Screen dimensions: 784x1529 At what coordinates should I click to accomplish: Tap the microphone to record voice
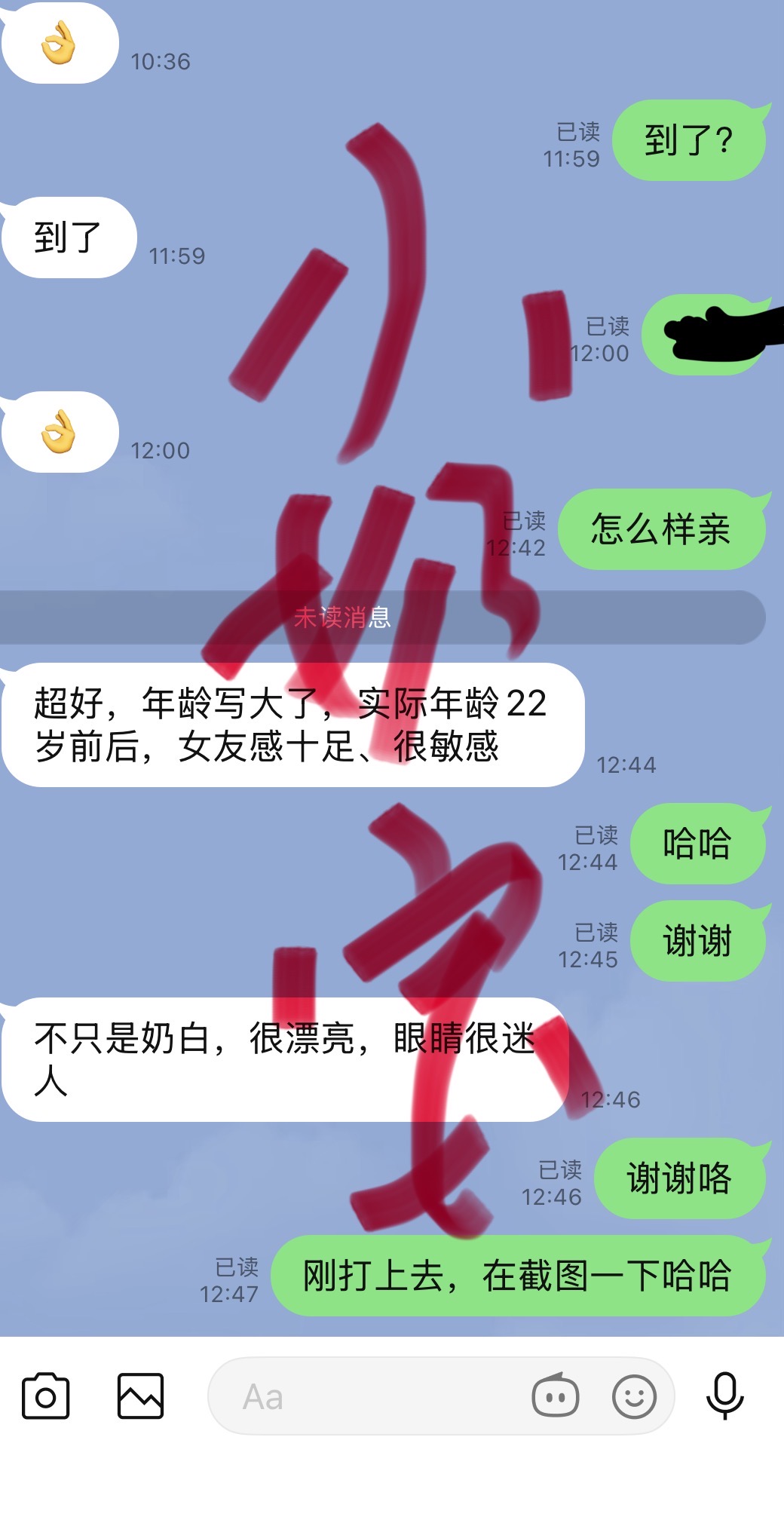[725, 1396]
